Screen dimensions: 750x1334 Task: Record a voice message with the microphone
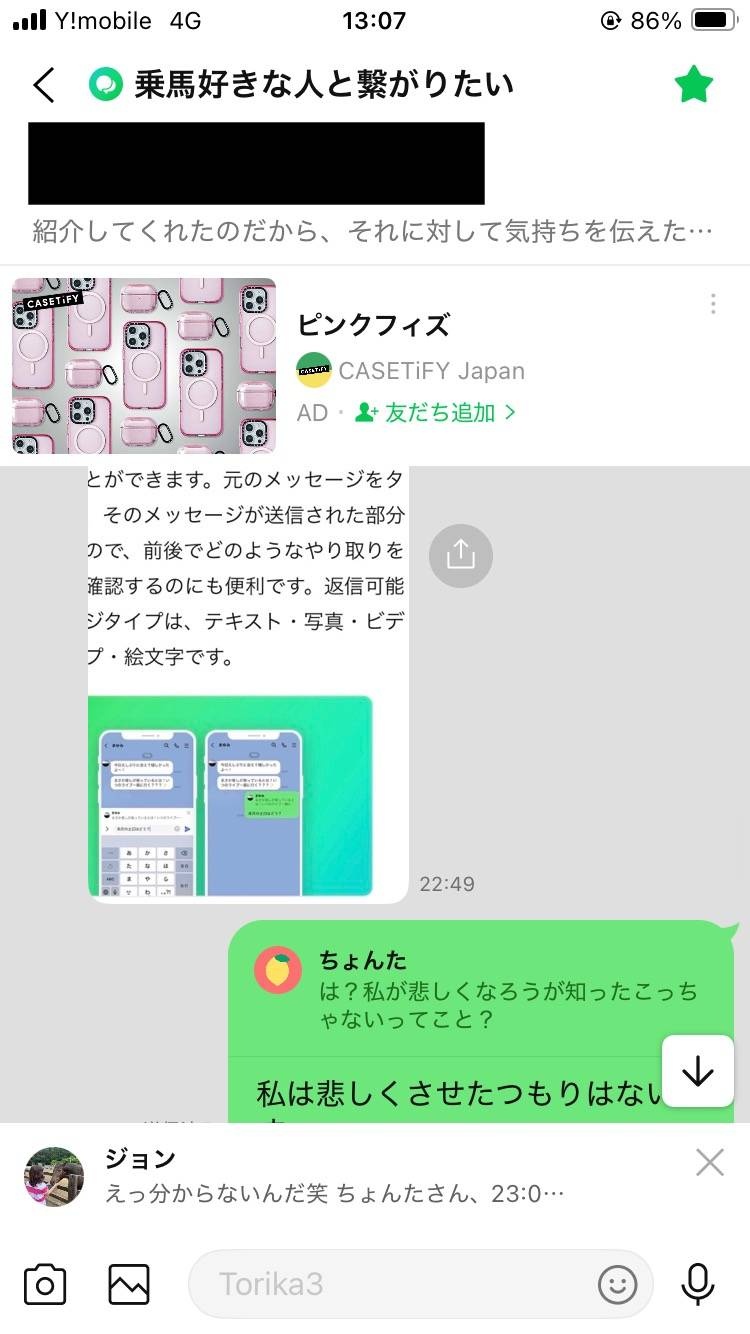tap(698, 1284)
